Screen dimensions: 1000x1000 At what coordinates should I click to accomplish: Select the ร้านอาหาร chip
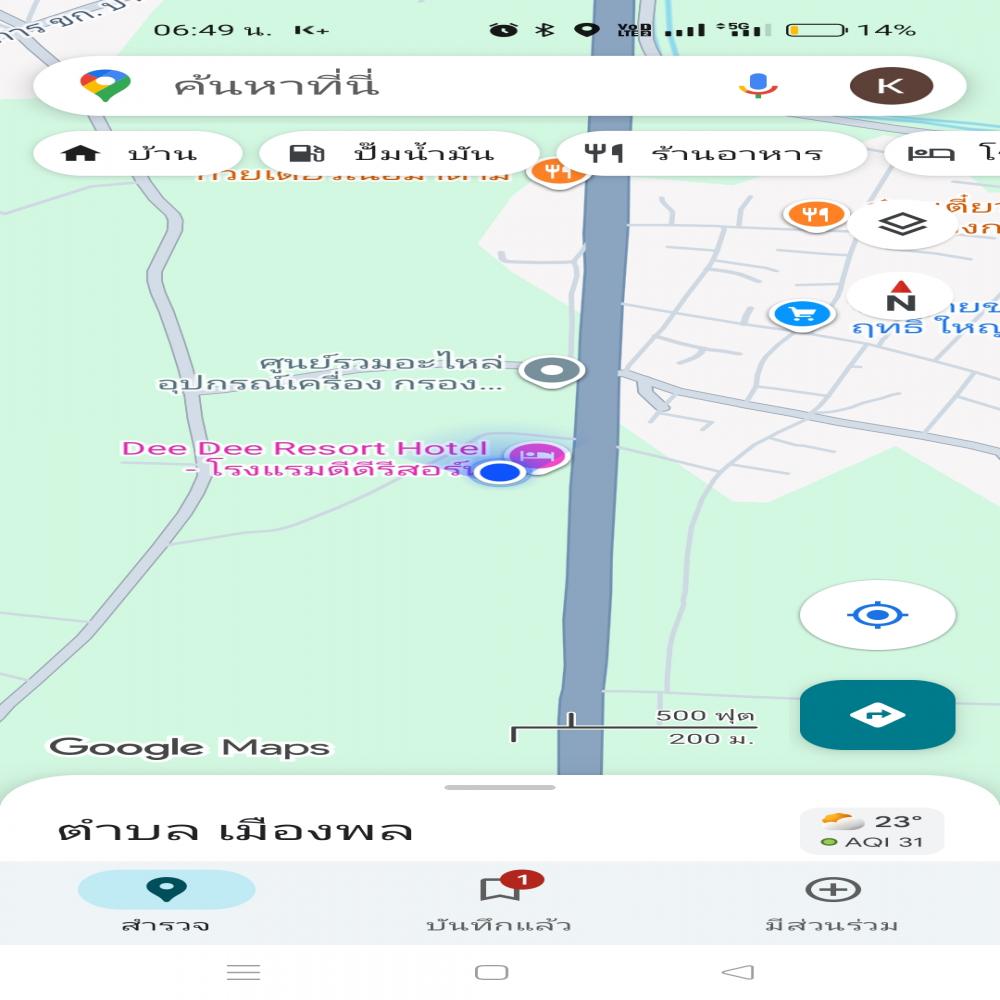[710, 154]
